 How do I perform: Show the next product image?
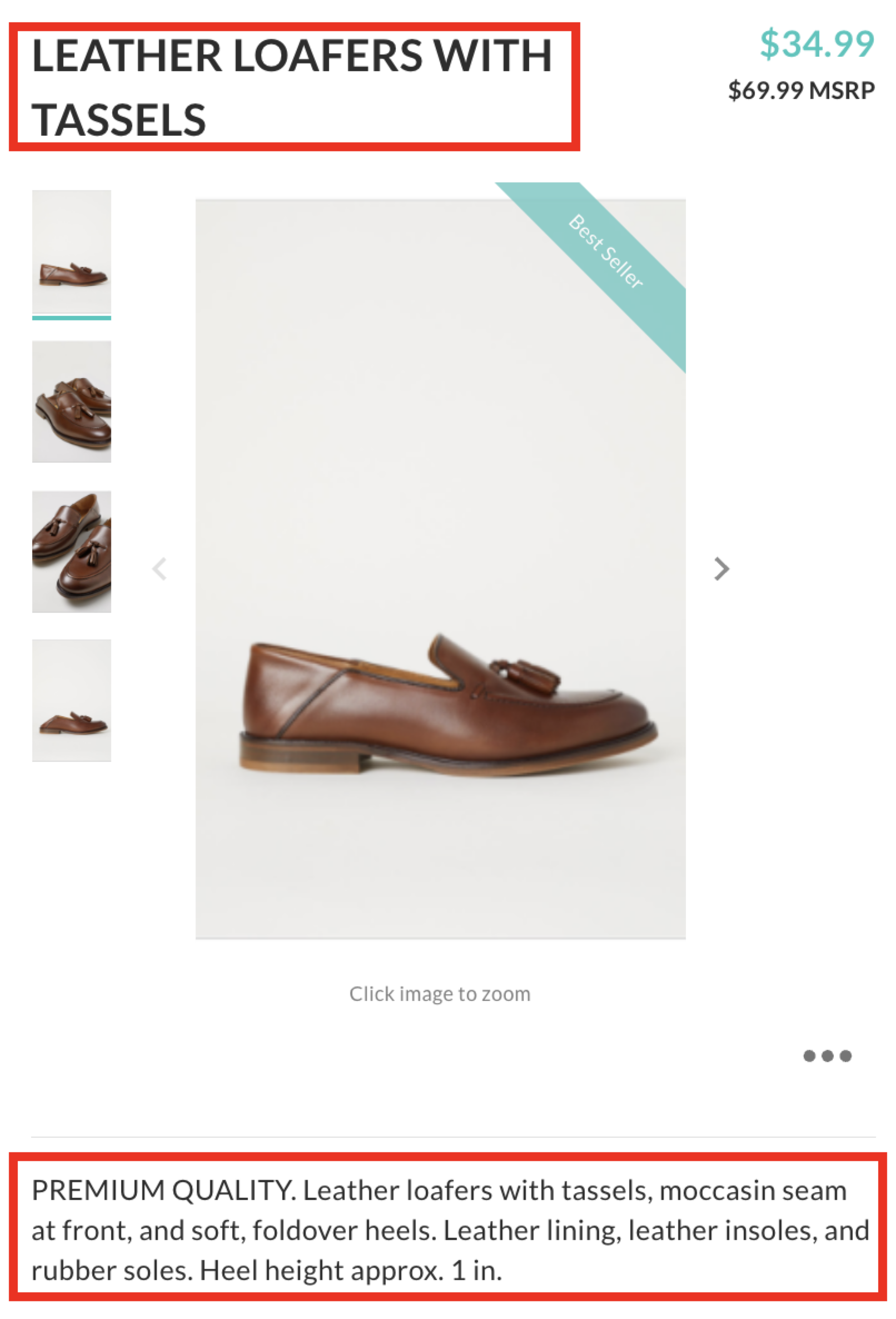pos(721,569)
